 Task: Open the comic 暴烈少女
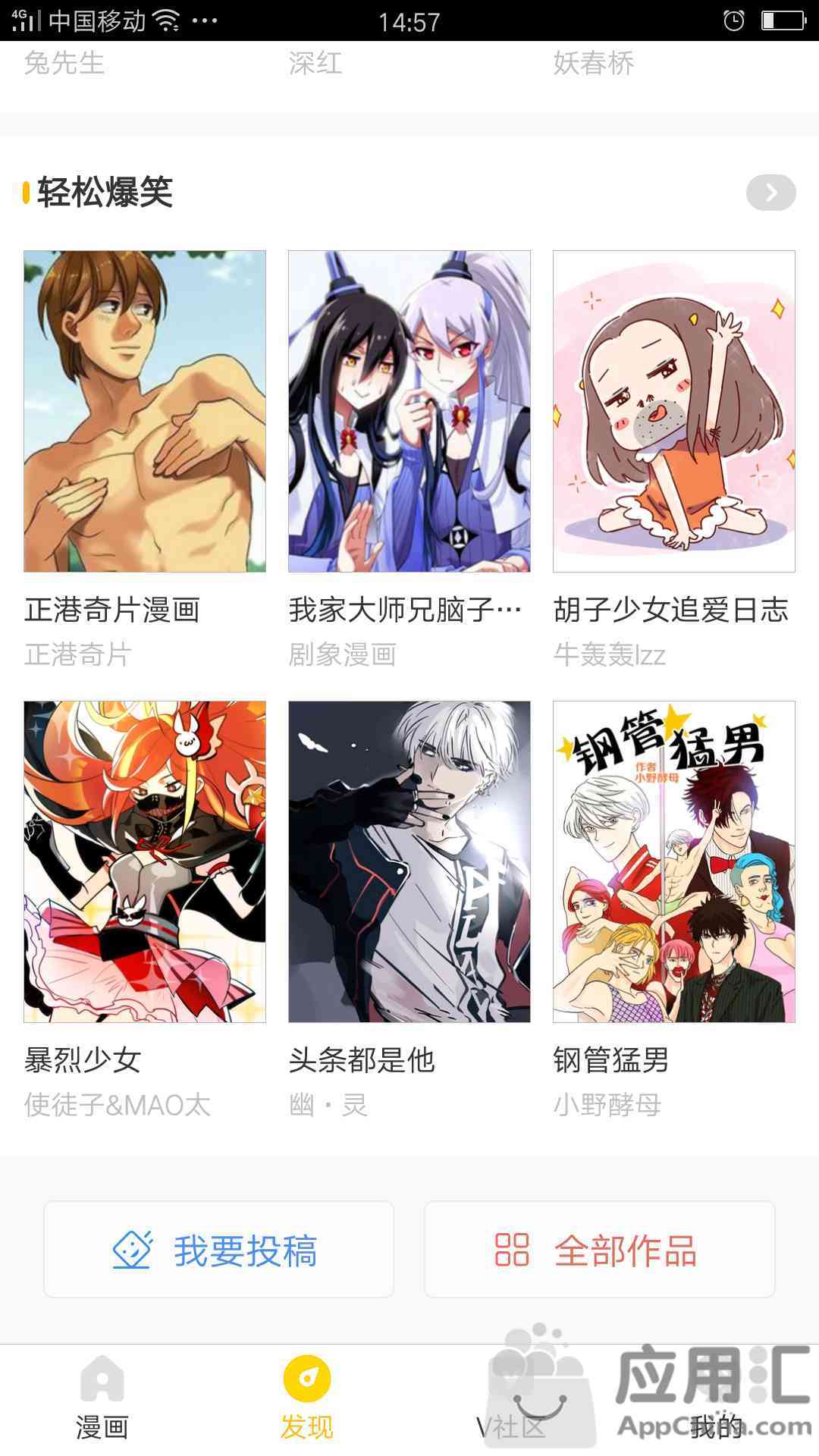pos(145,861)
